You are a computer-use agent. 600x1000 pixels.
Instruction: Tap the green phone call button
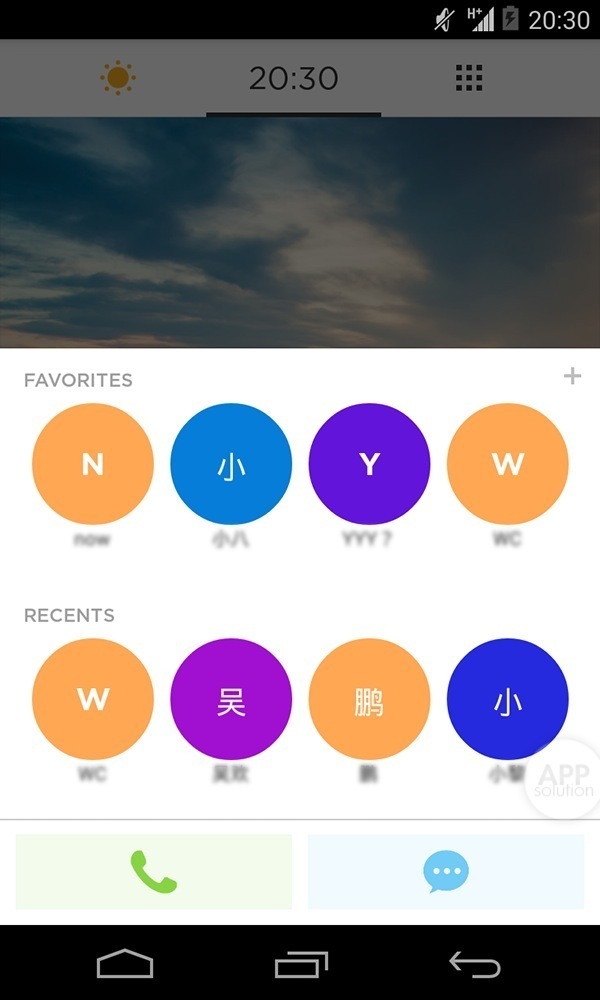pyautogui.click(x=154, y=872)
